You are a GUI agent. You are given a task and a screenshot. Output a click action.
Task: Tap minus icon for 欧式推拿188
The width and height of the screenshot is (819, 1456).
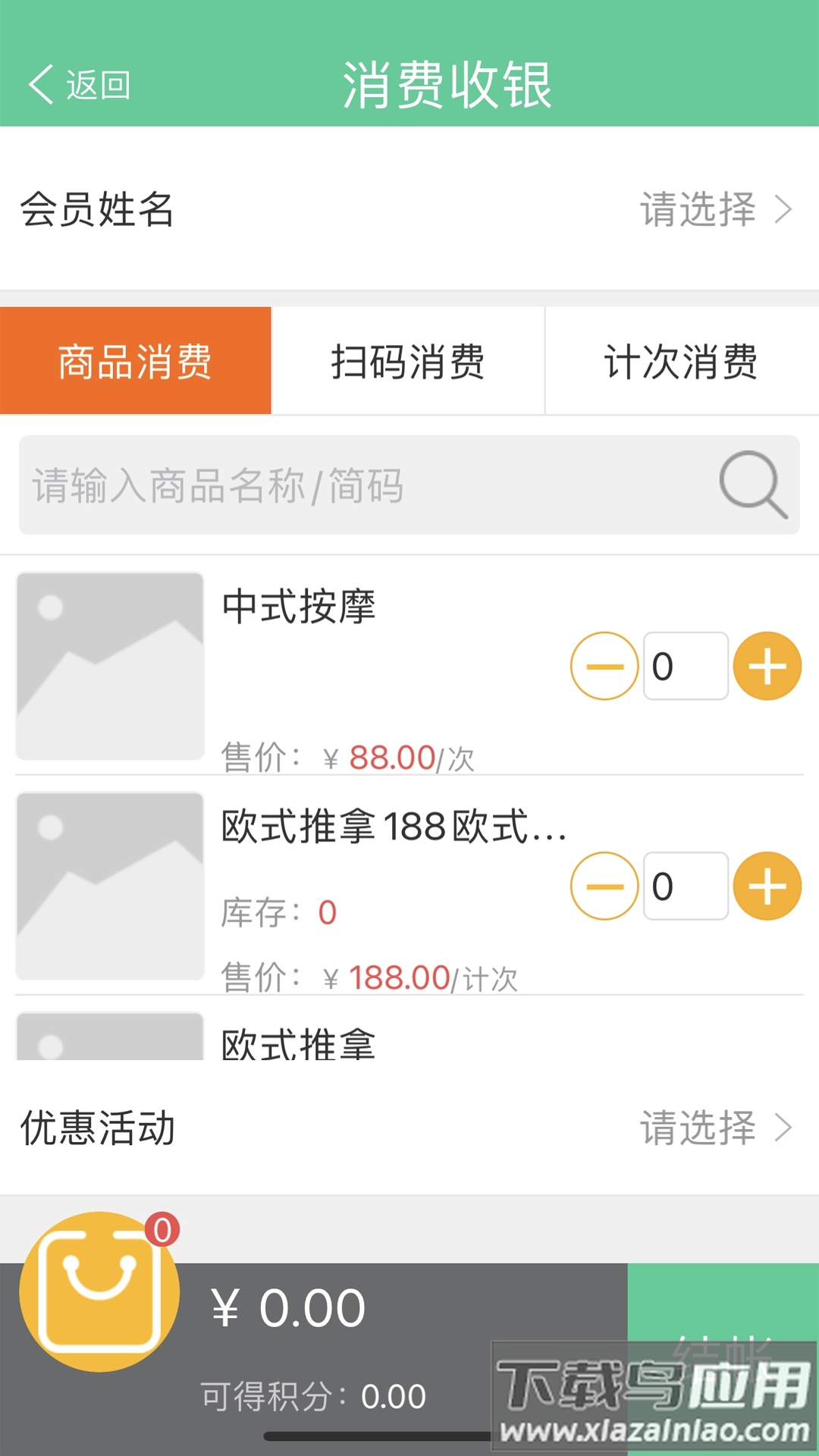click(604, 885)
